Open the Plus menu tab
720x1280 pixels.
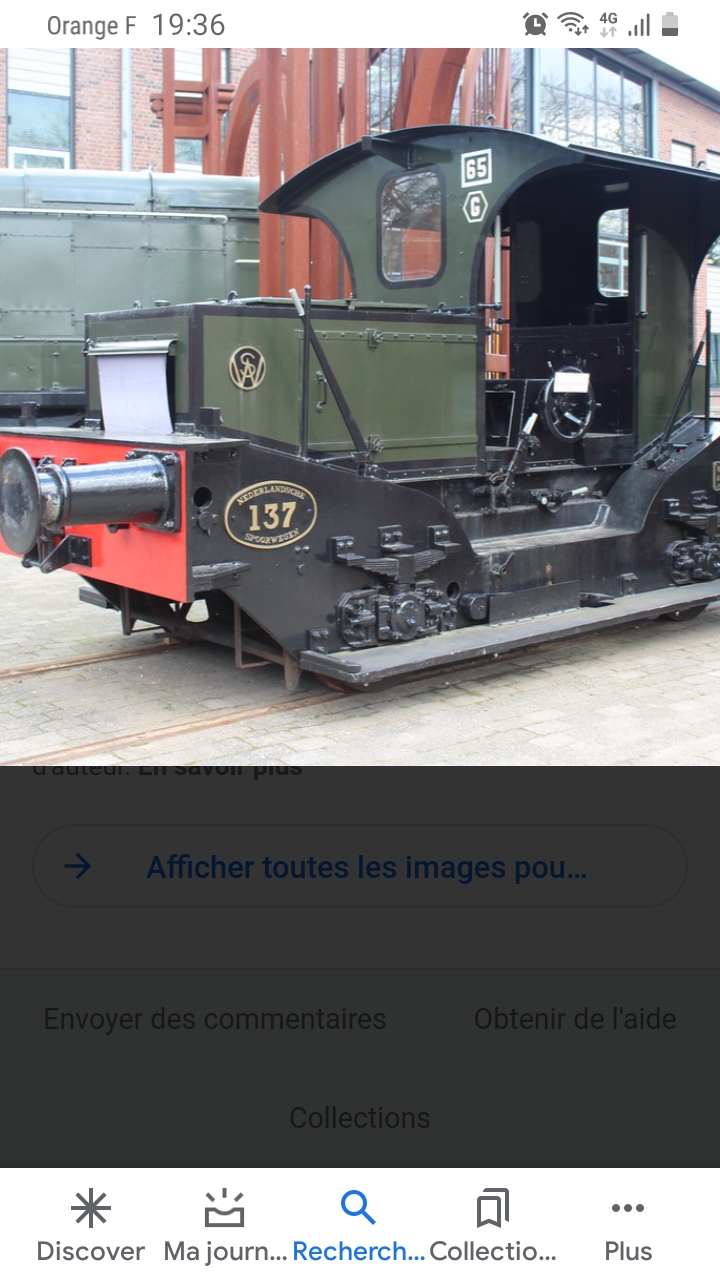coord(628,1226)
